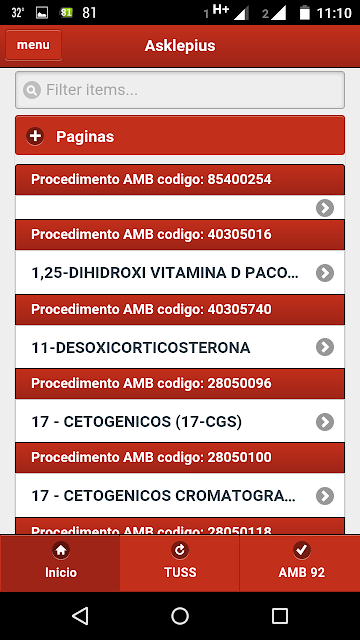Switch to the TUSS tab
Screen dimensions: 360x640
tap(180, 563)
